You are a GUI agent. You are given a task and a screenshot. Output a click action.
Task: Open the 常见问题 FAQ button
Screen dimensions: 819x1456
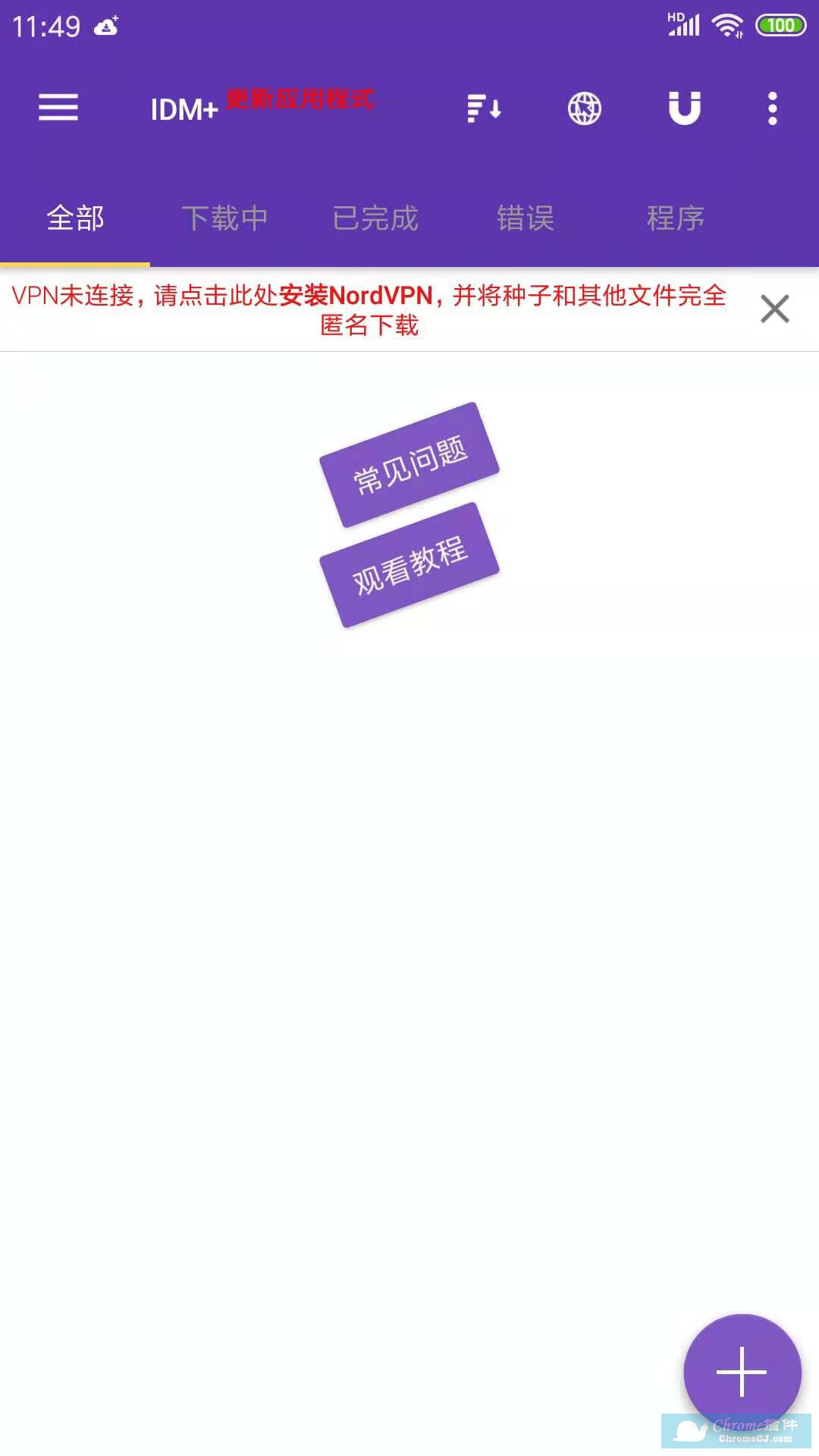[x=409, y=465]
